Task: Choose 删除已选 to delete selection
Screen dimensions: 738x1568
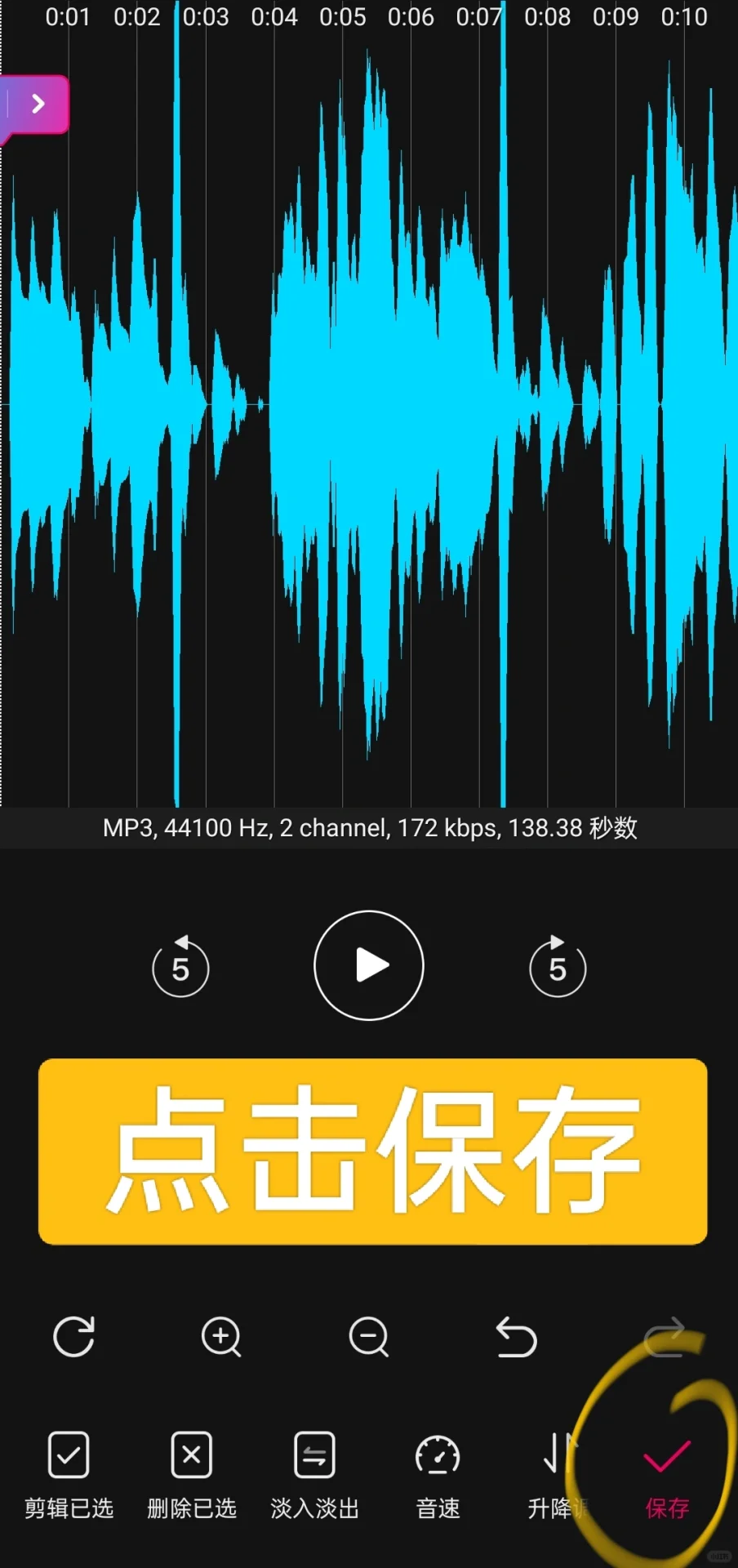Action: click(x=192, y=1475)
